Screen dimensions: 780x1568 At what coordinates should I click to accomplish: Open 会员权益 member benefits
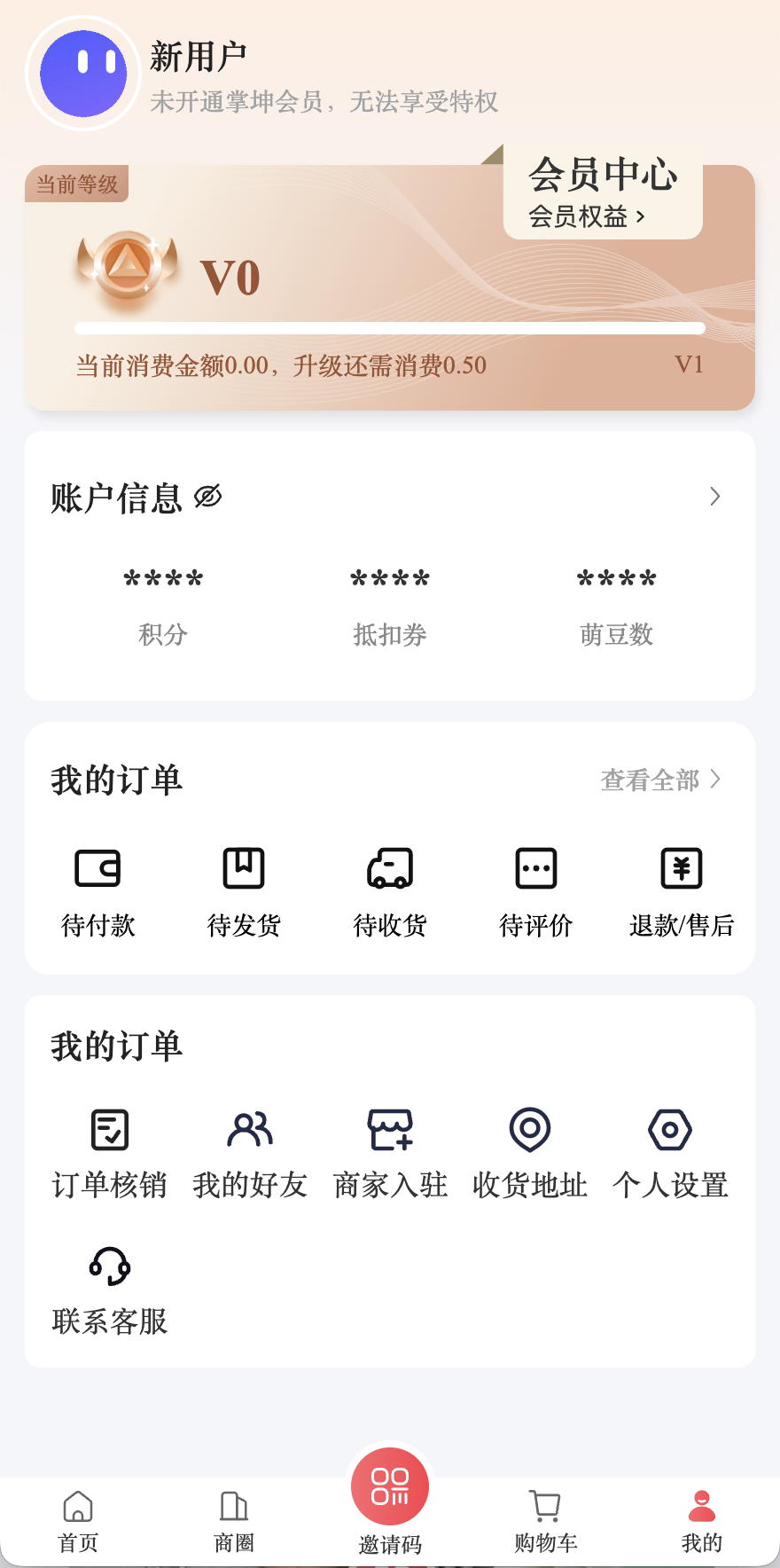pos(587,216)
